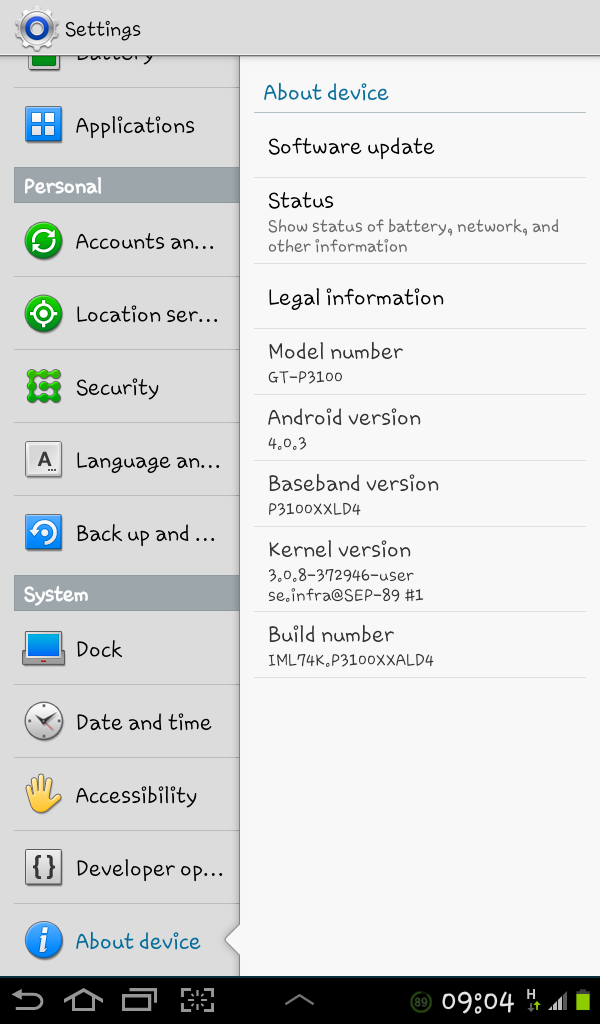The image size is (600, 1024).
Task: Capture a screenshot with the navigation bar icon
Action: coord(197,1000)
